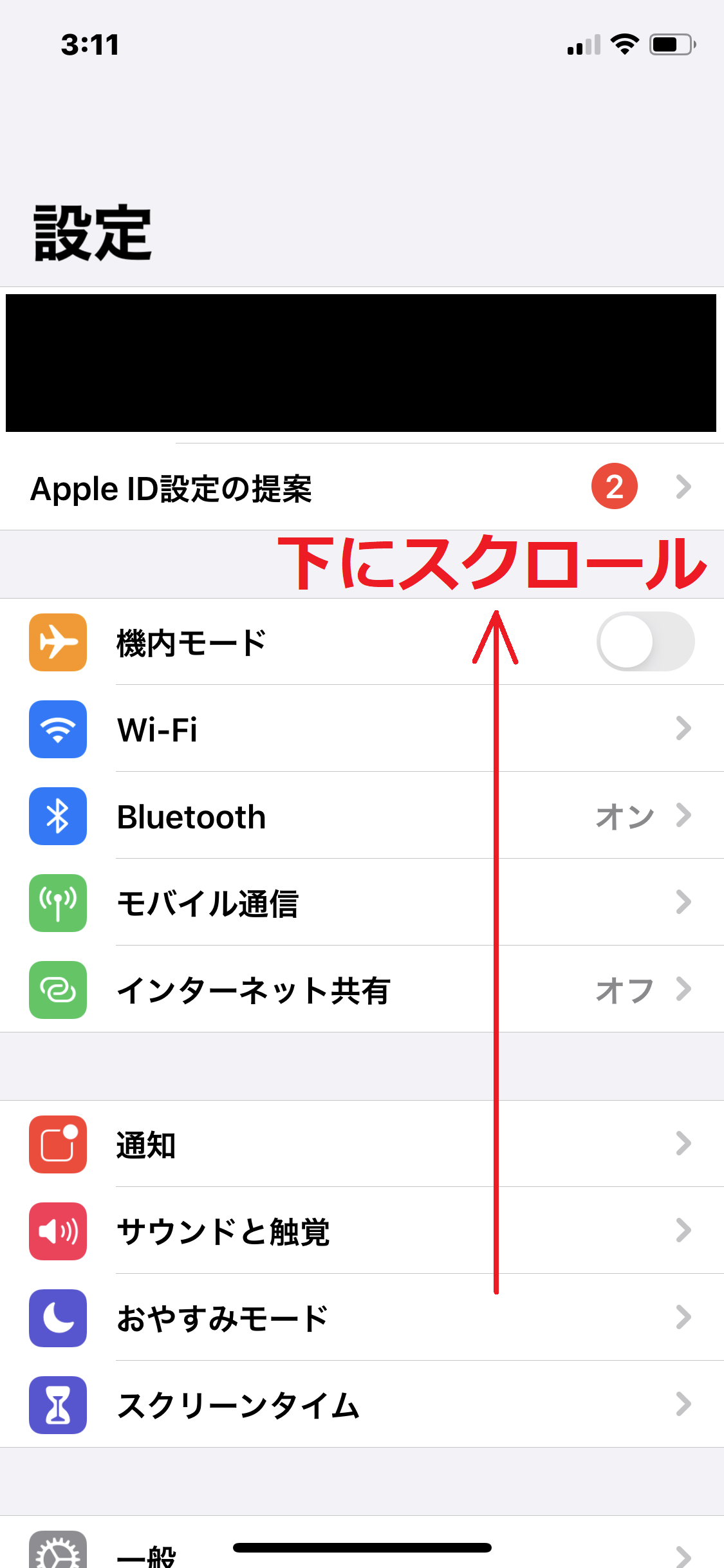Open インターネット共有 hotspot settings
This screenshot has width=724, height=1568.
[362, 989]
